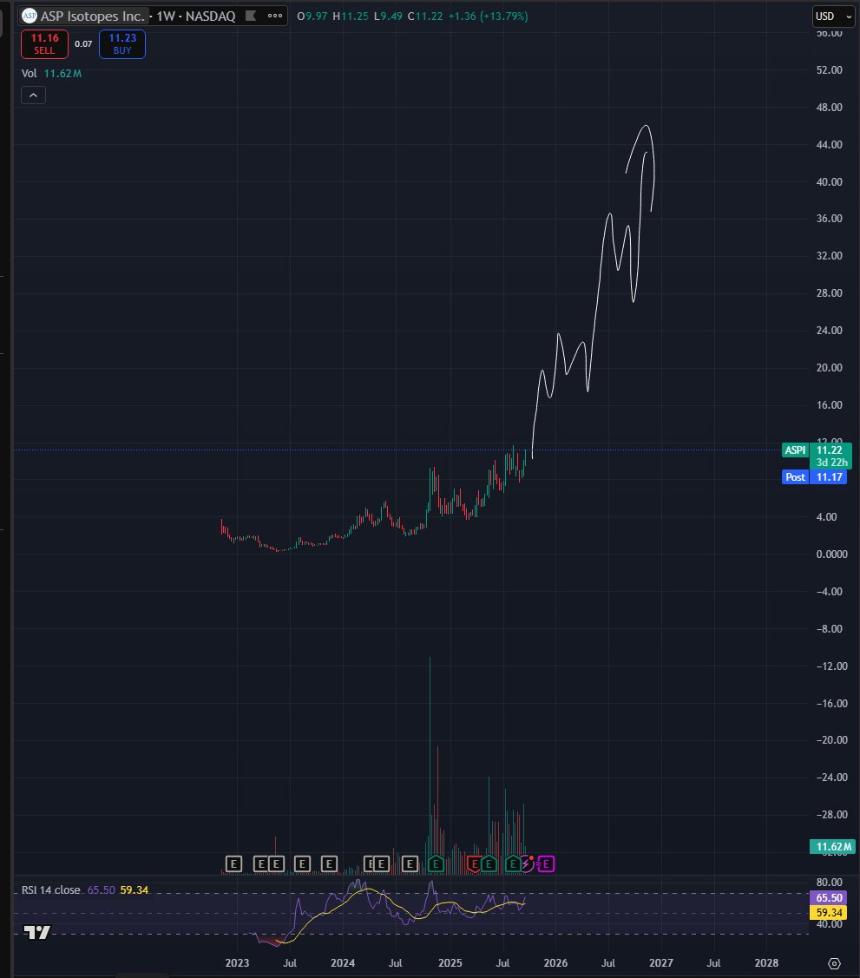Tap the blue BUY button at 11.23
The image size is (860, 978).
pyautogui.click(x=122, y=44)
